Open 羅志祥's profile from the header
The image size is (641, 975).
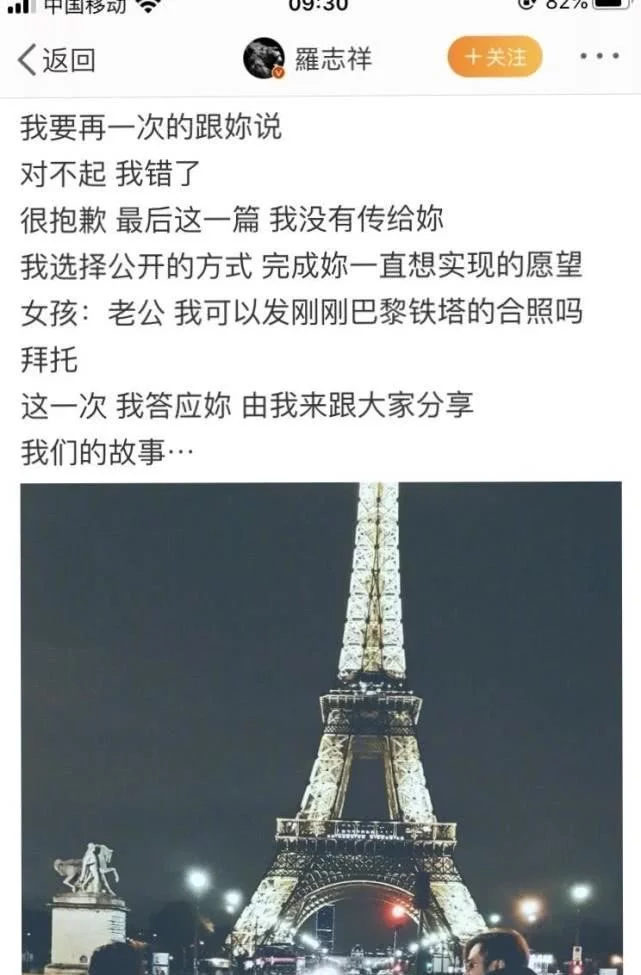[x=308, y=59]
